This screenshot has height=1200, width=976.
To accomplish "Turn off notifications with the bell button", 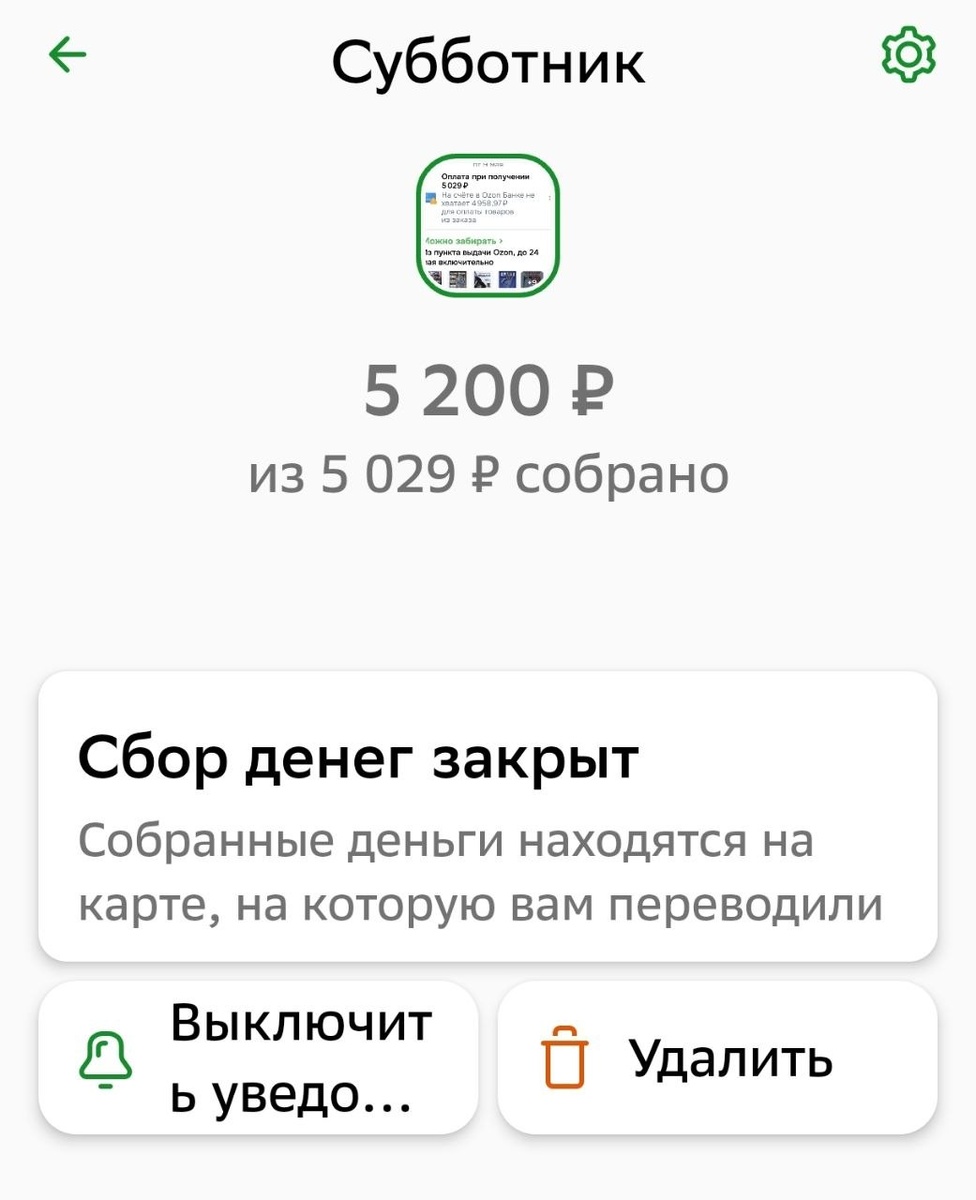I will click(x=258, y=1057).
